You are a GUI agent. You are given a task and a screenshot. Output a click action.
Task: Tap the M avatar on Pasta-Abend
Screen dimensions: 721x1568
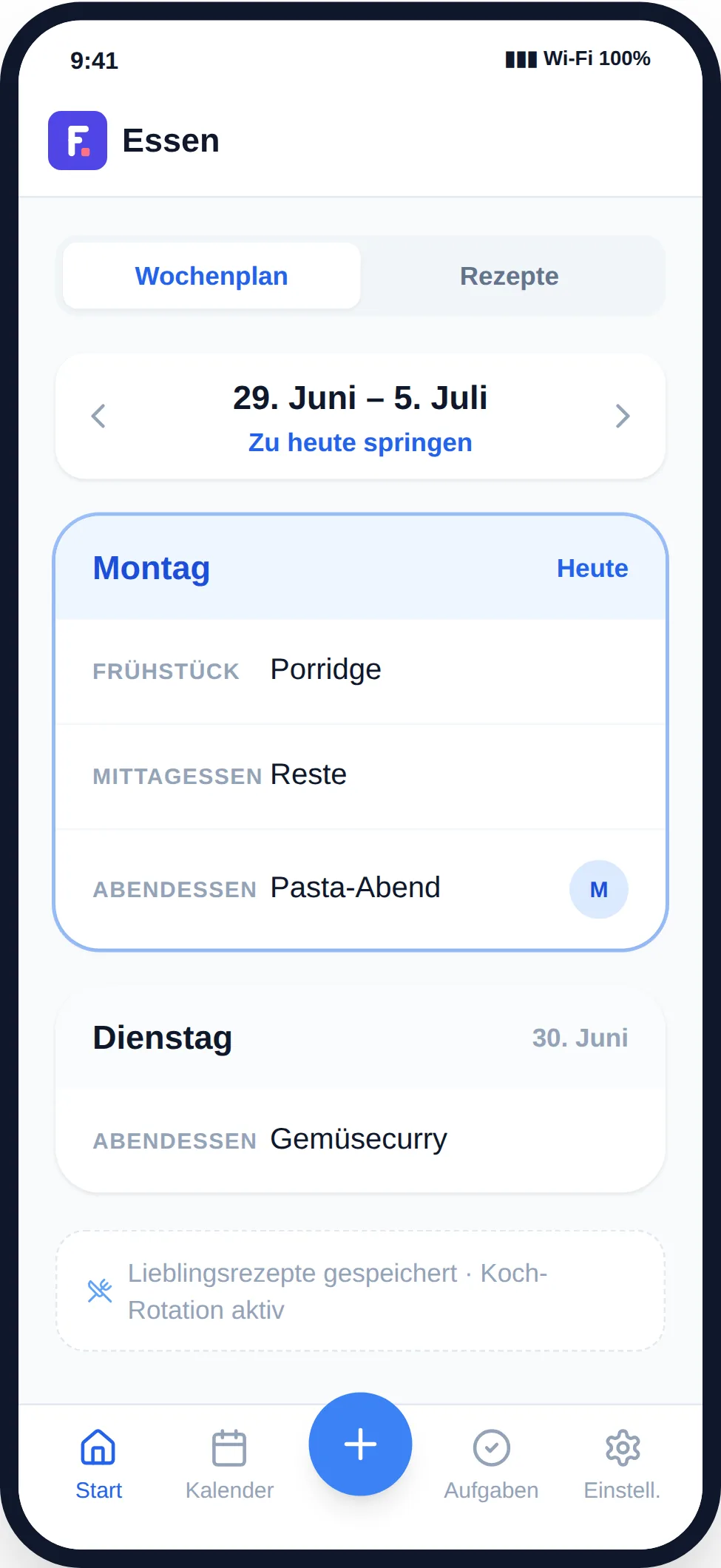pos(599,889)
